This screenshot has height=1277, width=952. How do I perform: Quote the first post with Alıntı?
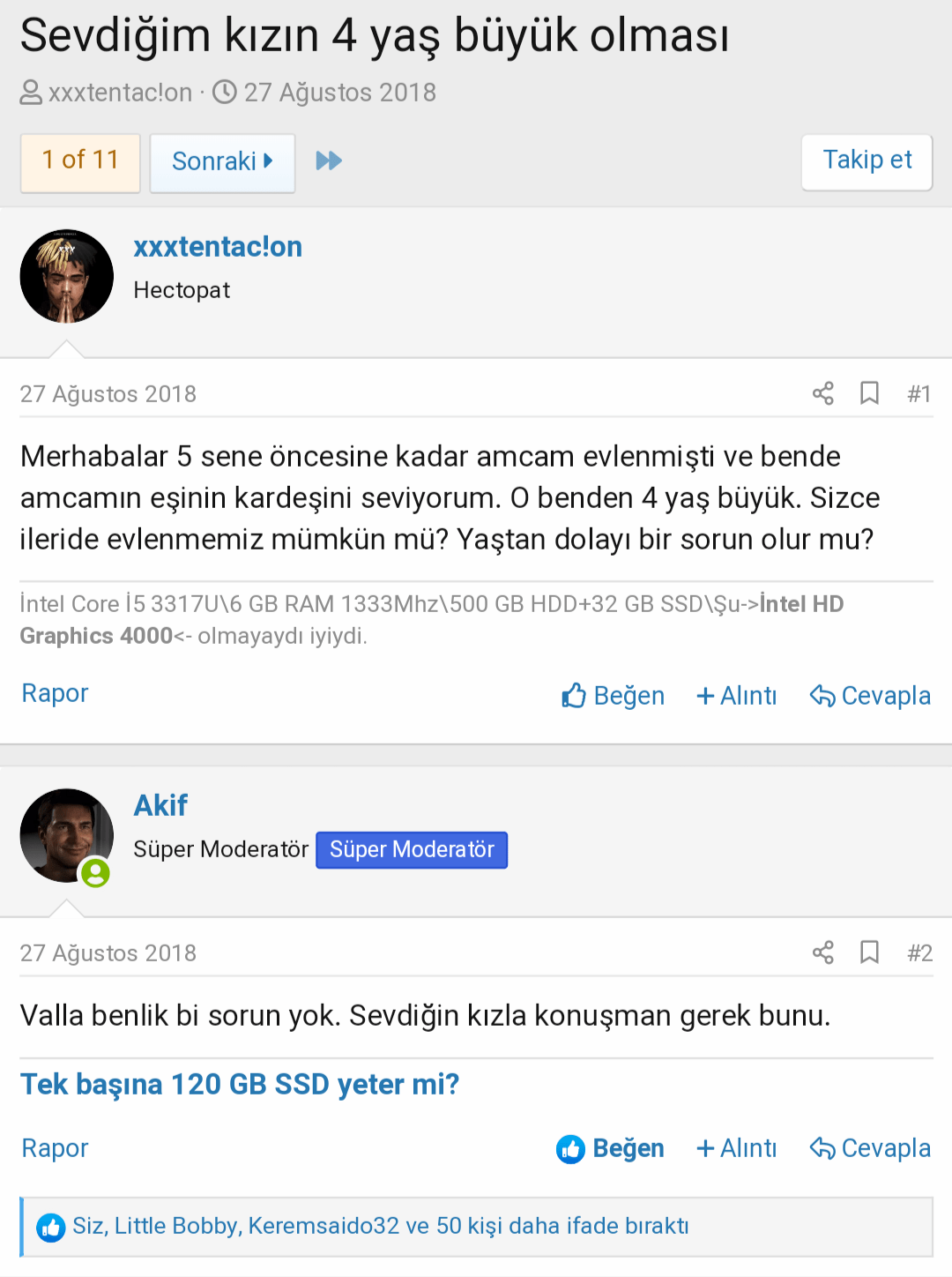[x=737, y=696]
